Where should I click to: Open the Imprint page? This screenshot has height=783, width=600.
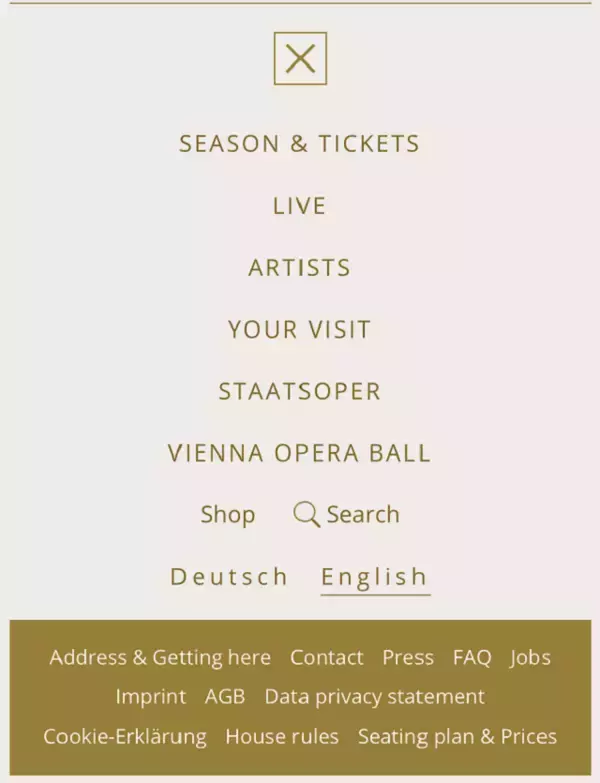point(150,697)
